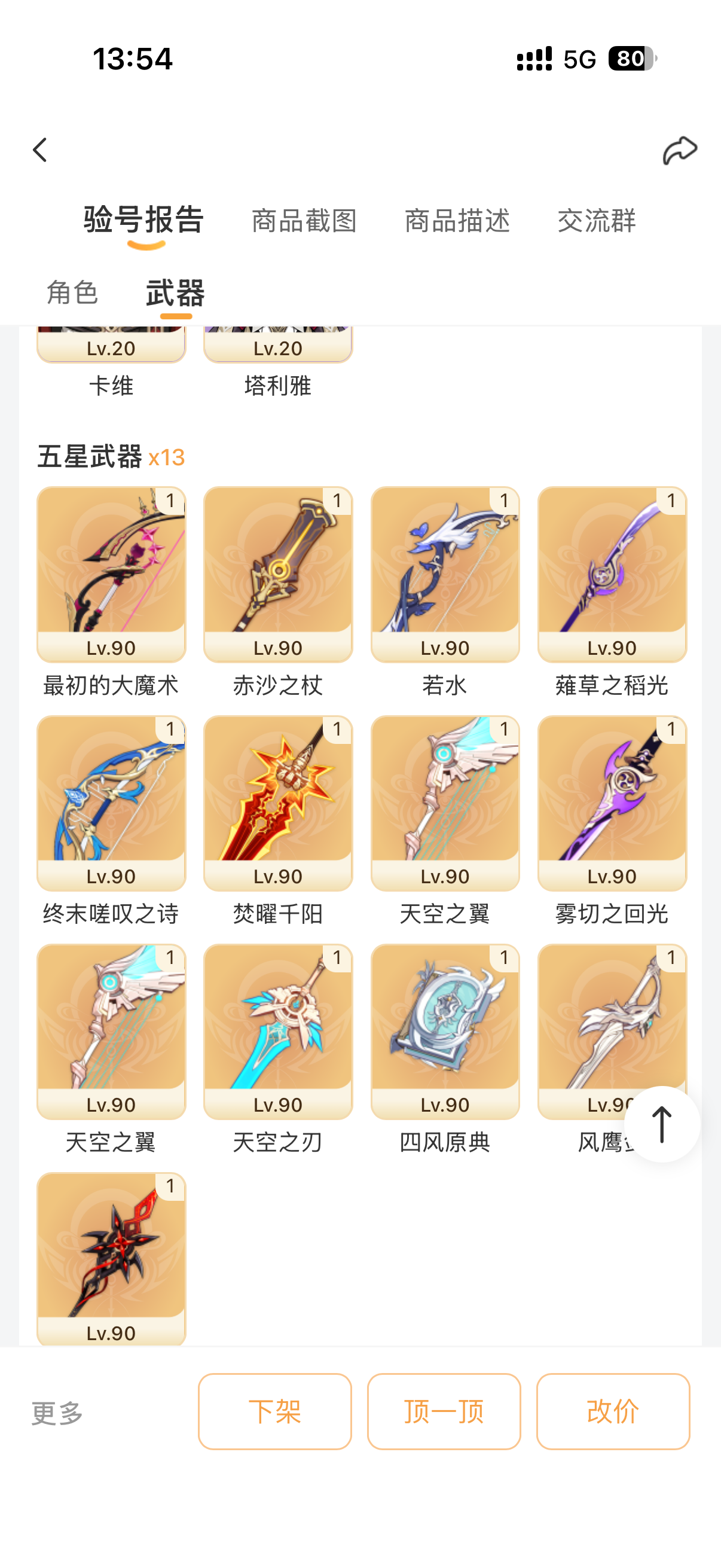View the 雾切之回光 sword tile

click(612, 803)
